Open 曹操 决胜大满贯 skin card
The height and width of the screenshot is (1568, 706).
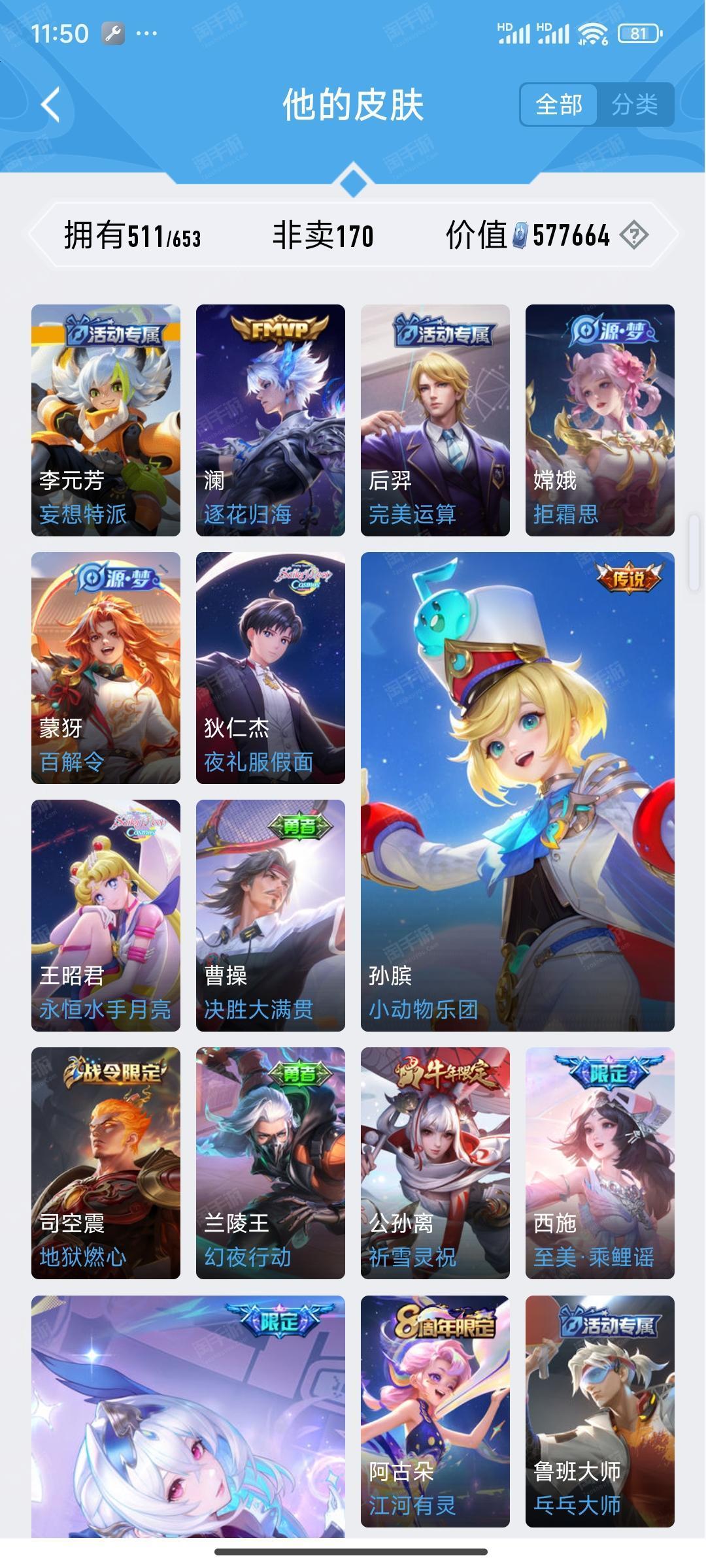pyautogui.click(x=271, y=915)
